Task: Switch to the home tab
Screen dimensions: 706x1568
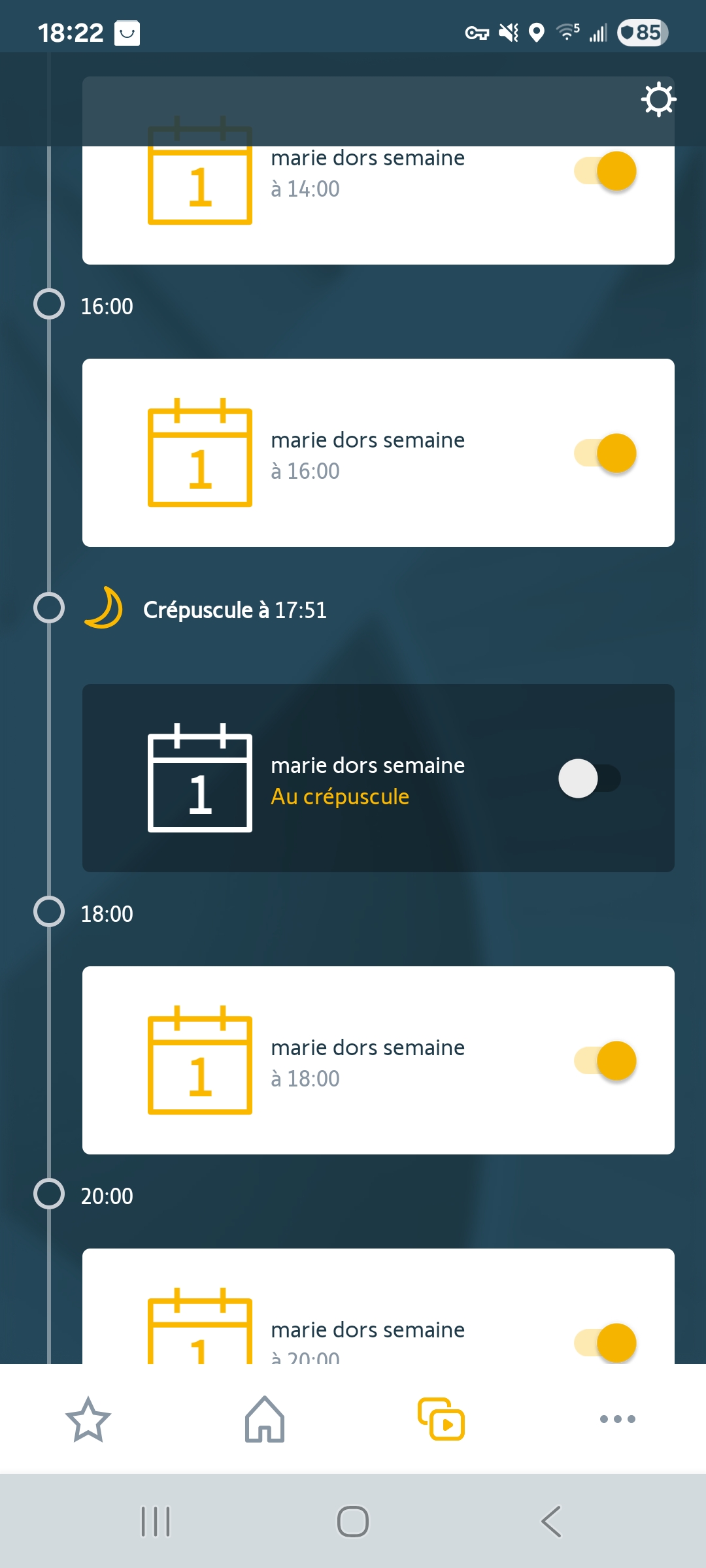Action: [x=265, y=1419]
